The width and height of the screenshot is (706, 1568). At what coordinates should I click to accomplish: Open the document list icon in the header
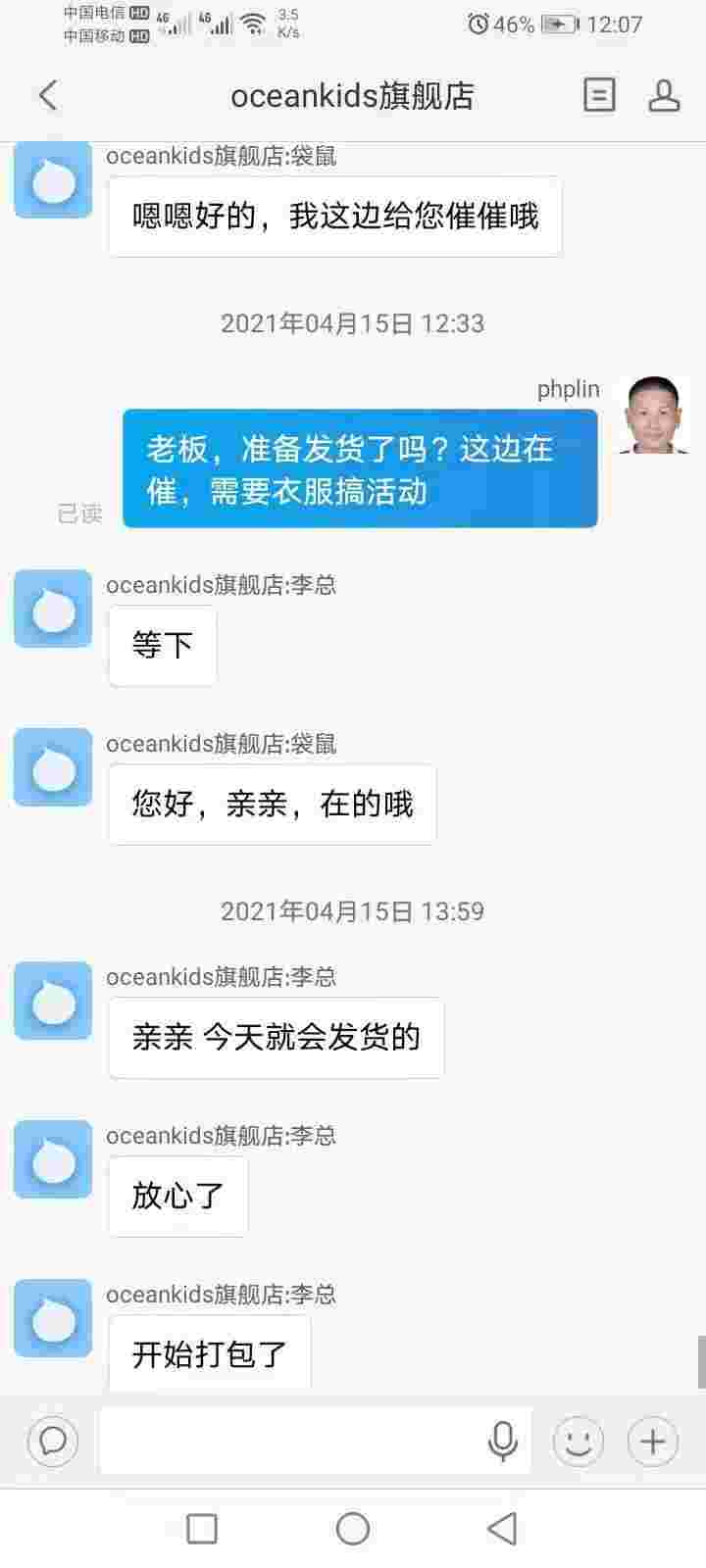599,95
